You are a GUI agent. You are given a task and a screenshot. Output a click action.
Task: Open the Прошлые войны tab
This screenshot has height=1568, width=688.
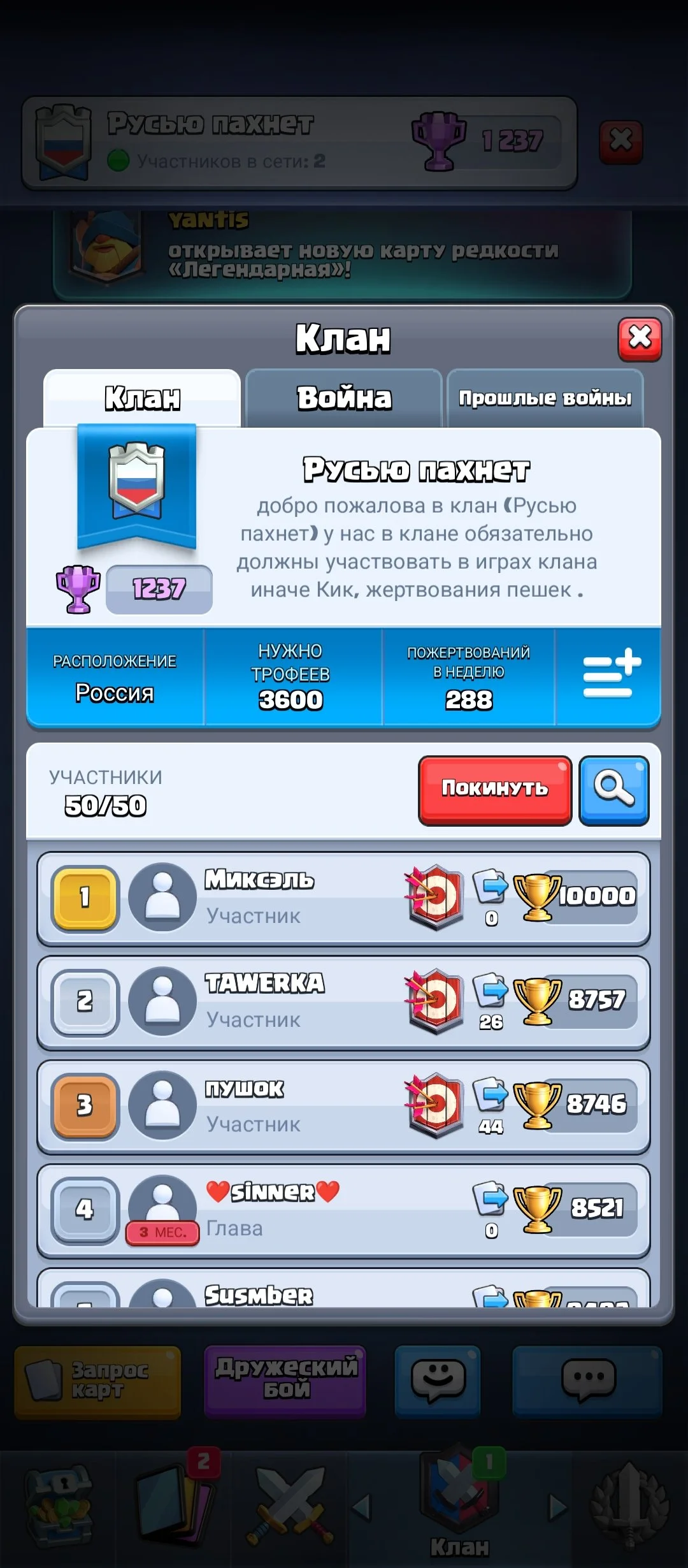click(545, 398)
